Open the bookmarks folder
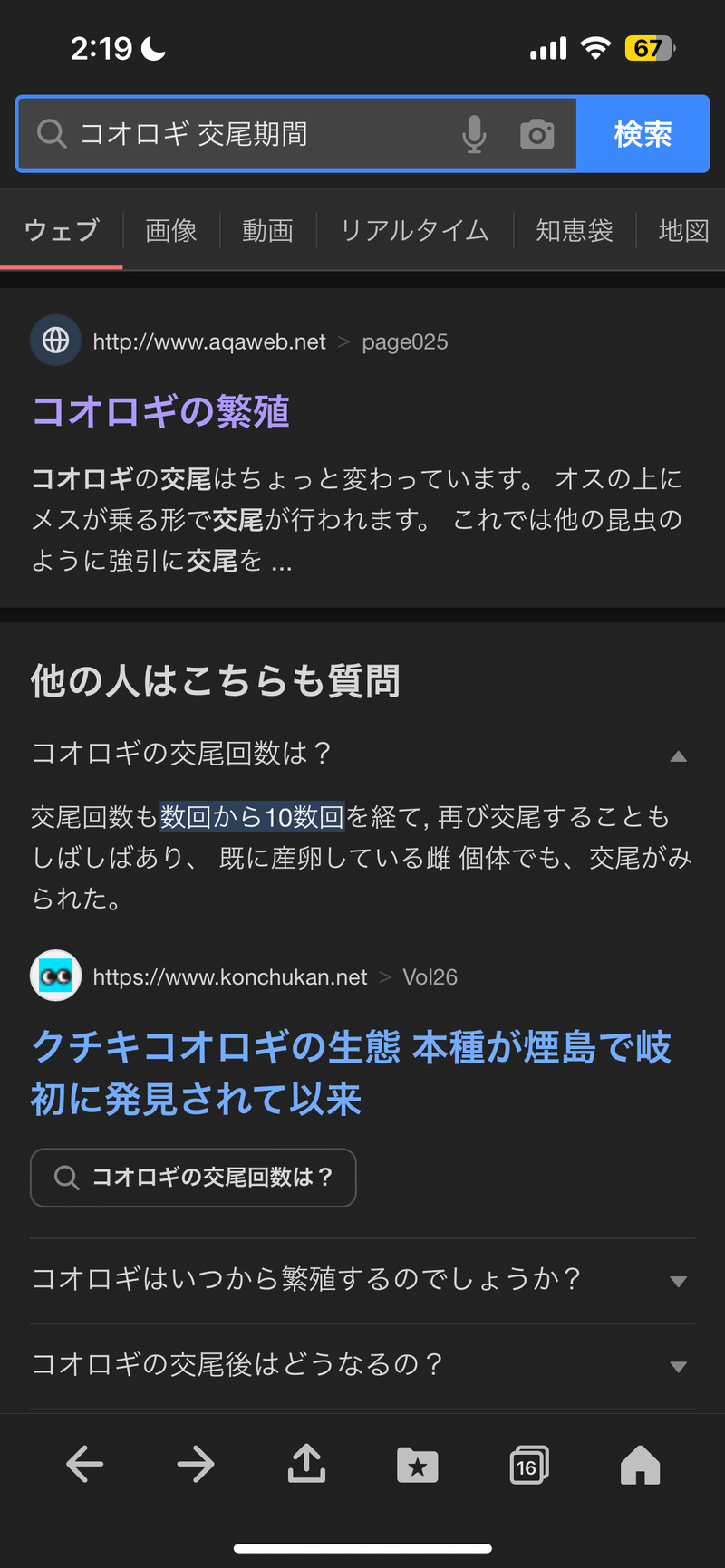 click(417, 1465)
